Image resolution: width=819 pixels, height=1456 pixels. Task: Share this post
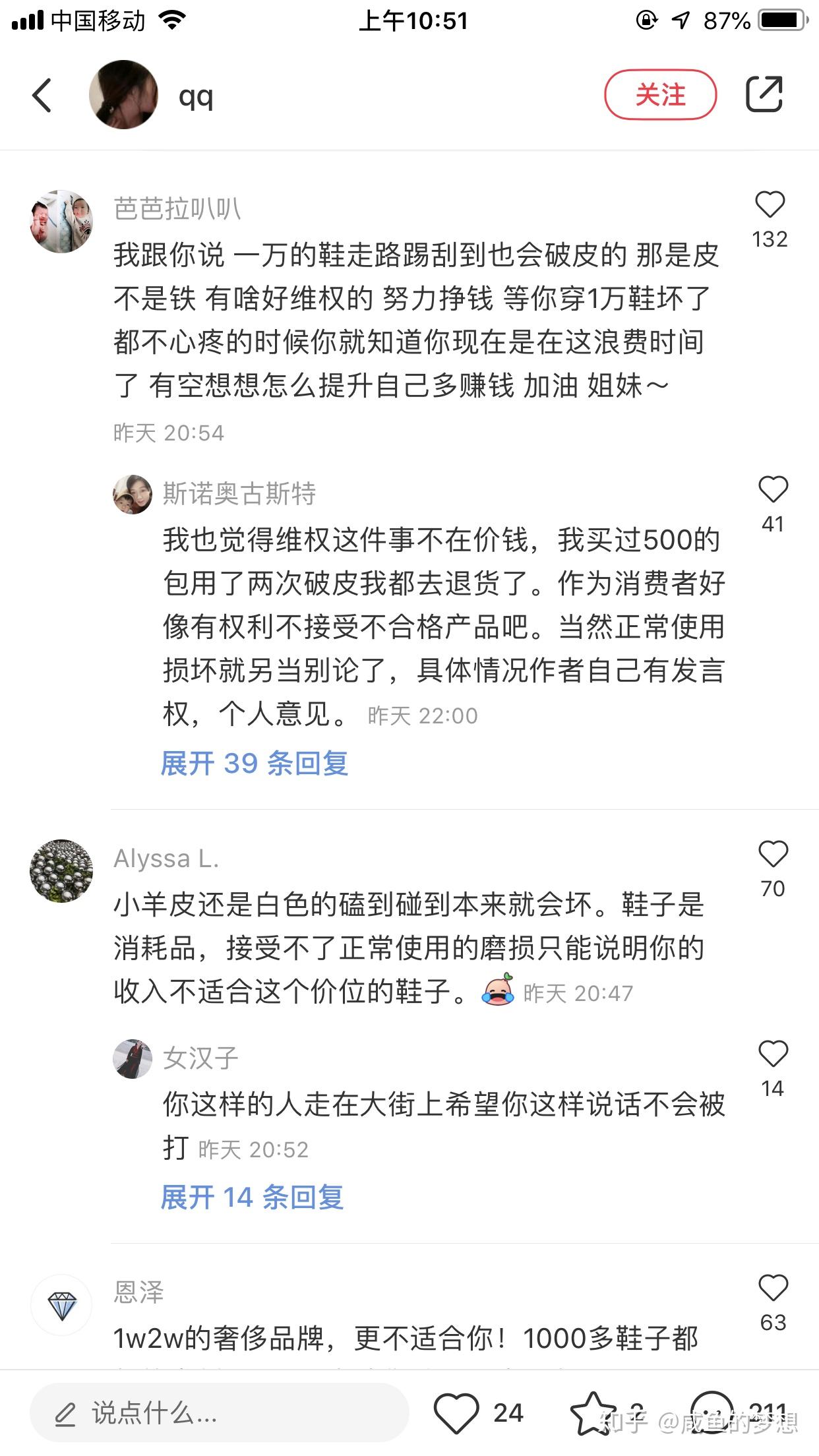tap(764, 94)
